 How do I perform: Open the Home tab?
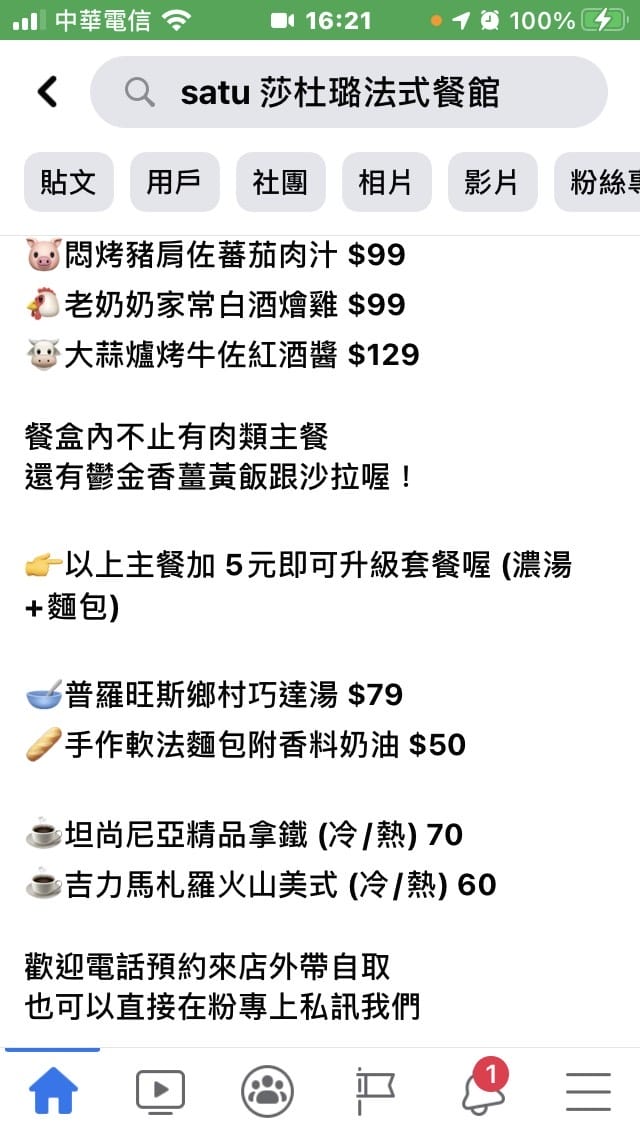point(54,1090)
